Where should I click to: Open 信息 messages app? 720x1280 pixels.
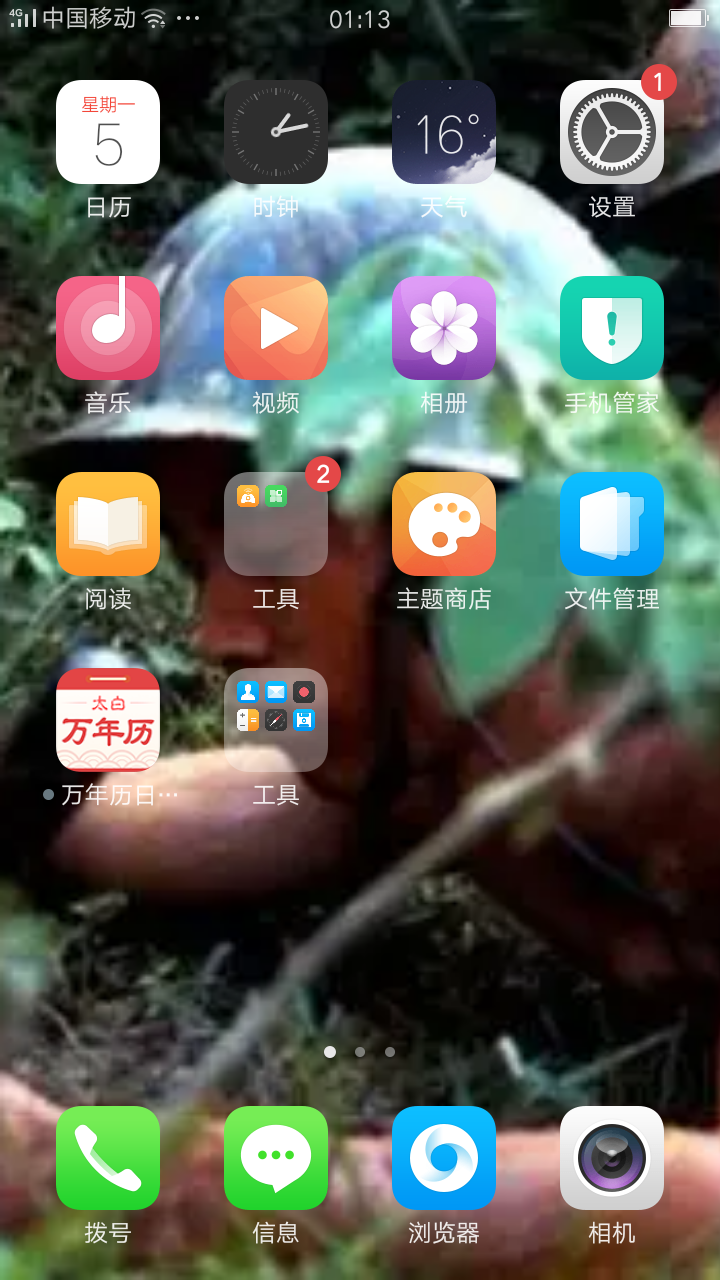[x=276, y=1158]
